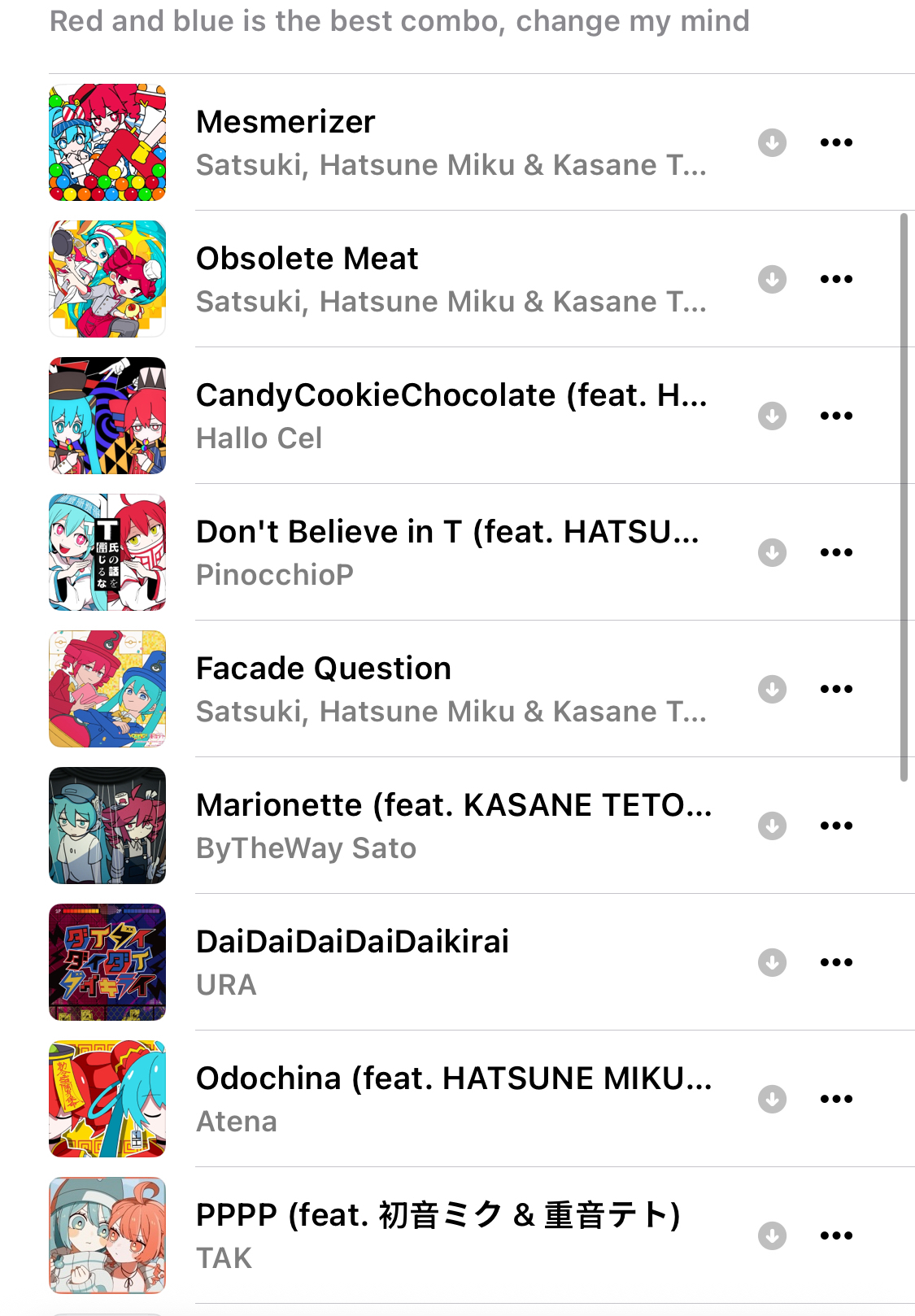Open more options for PPPP
This screenshot has height=1316, width=915.
tap(836, 1236)
